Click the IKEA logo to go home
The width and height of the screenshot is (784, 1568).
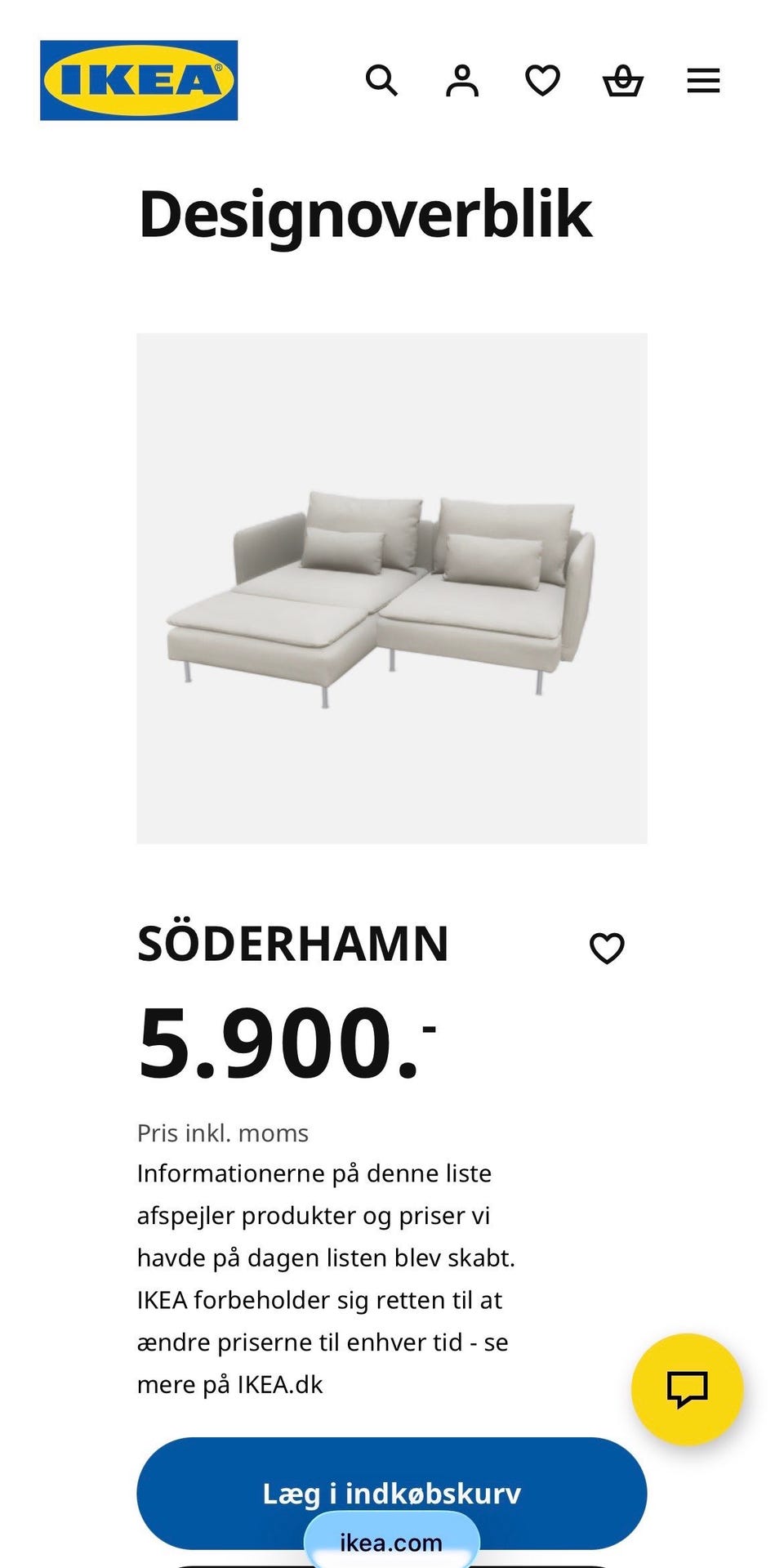click(x=137, y=78)
